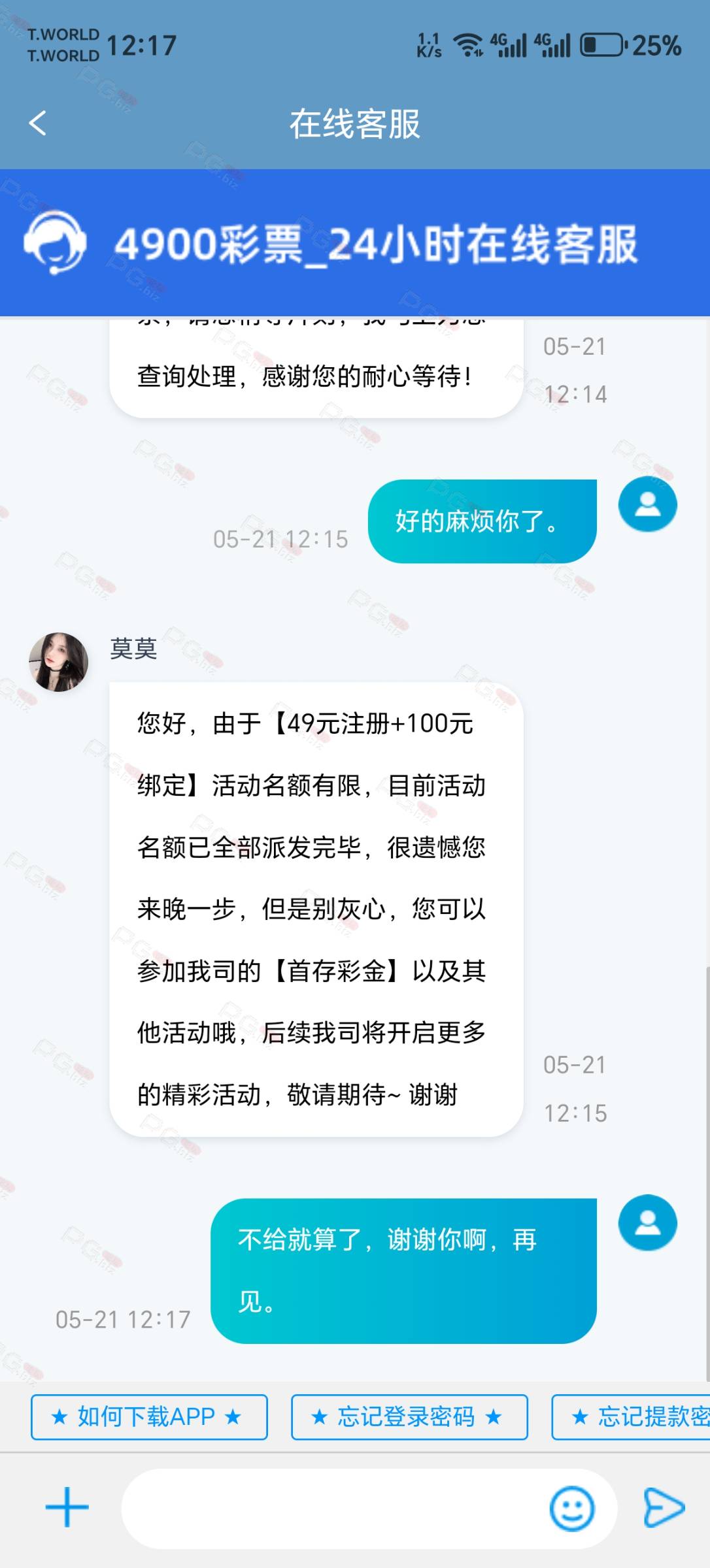Open agent 莫莫's avatar
The width and height of the screenshot is (710, 1568).
pyautogui.click(x=59, y=662)
